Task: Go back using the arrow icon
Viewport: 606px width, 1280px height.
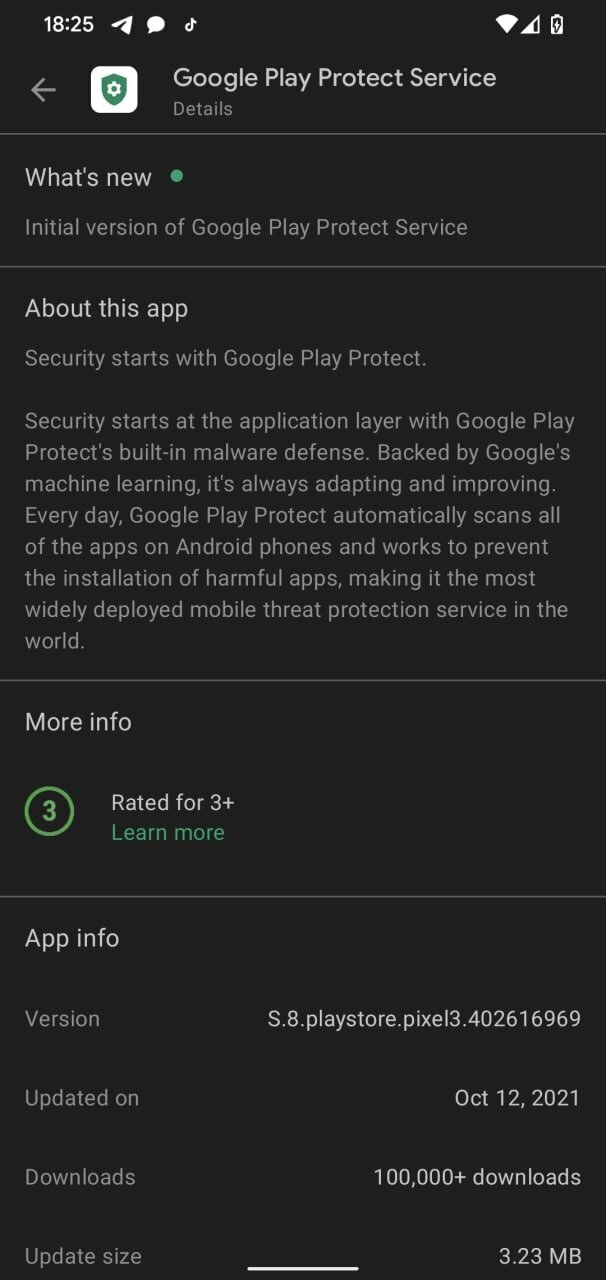Action: coord(43,91)
